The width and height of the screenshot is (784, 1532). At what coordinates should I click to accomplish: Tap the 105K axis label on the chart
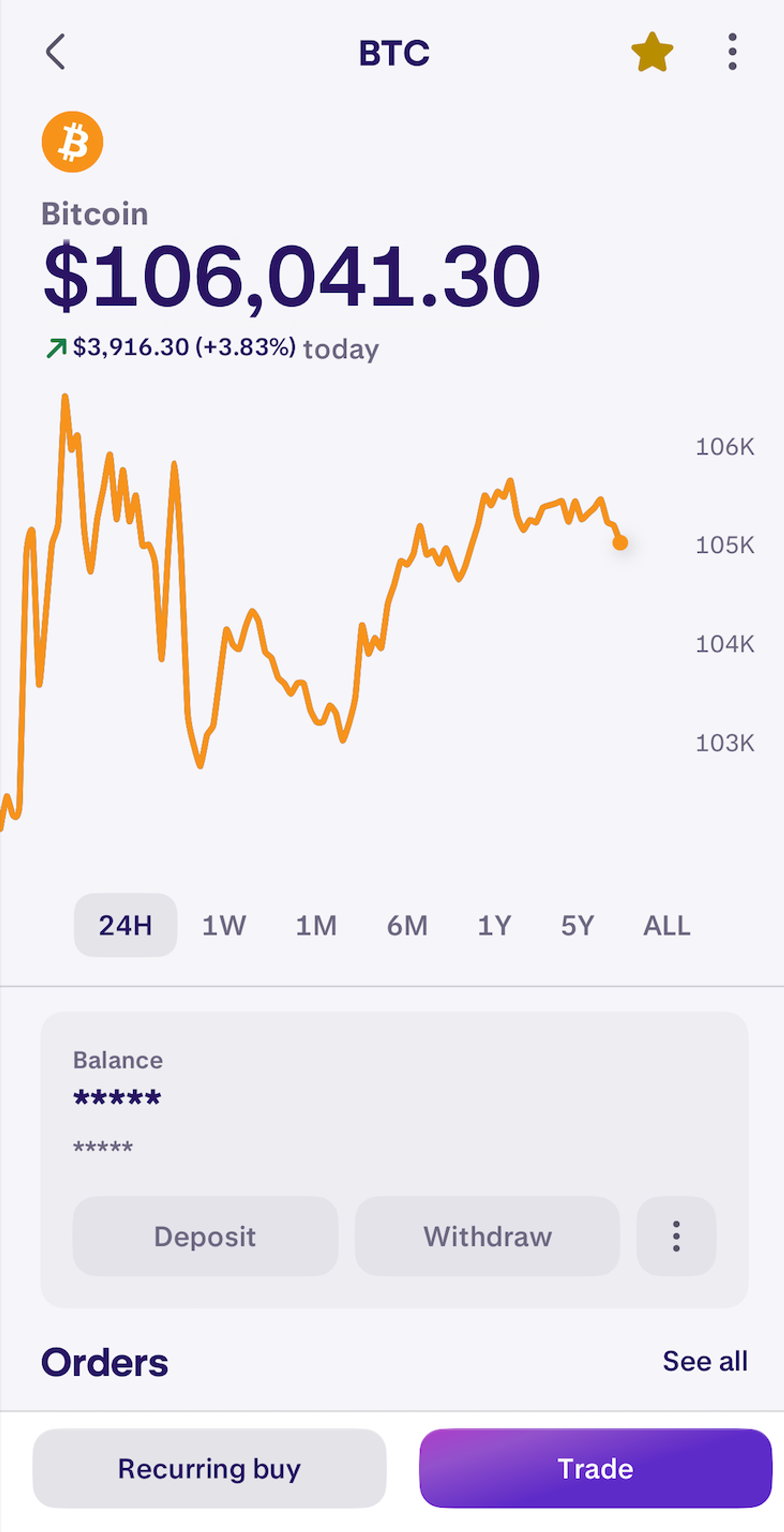point(723,544)
